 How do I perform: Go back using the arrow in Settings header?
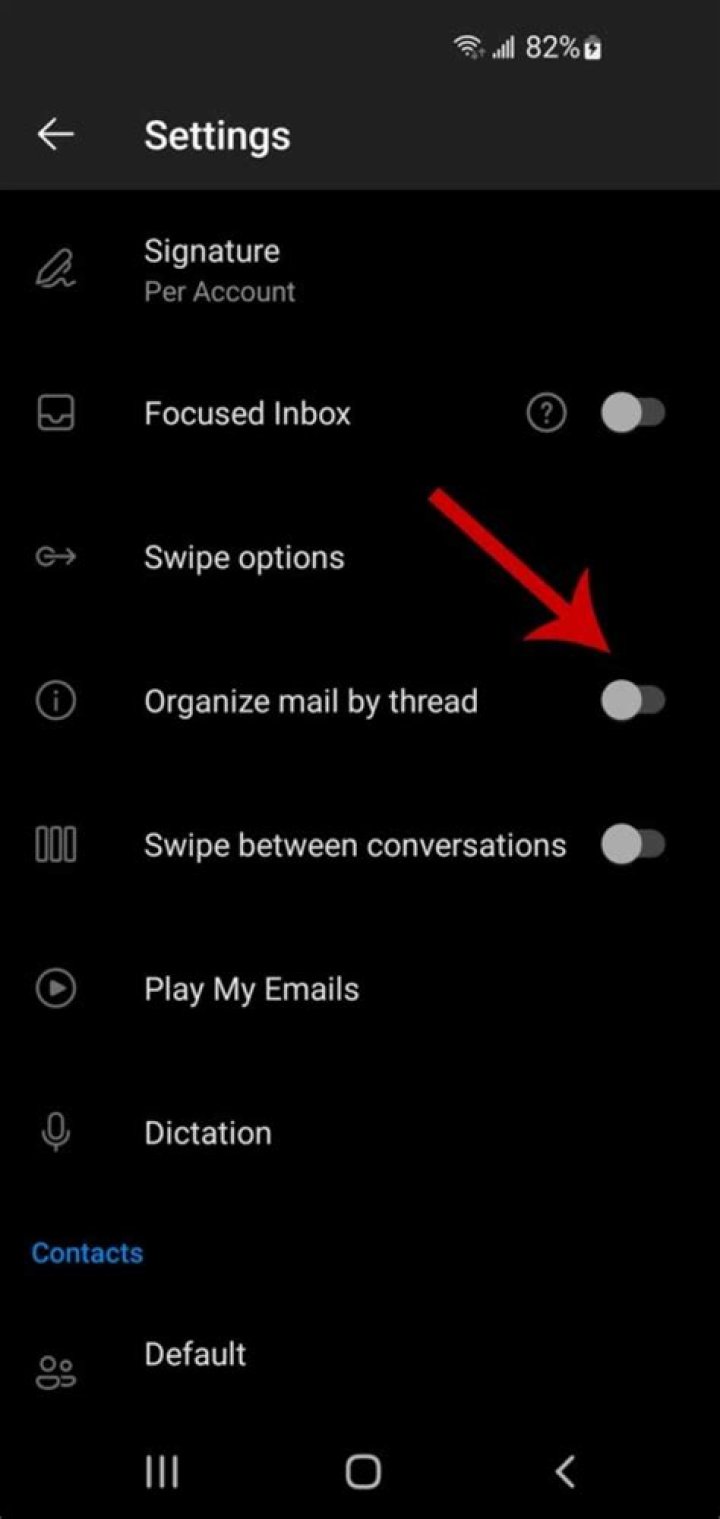55,135
